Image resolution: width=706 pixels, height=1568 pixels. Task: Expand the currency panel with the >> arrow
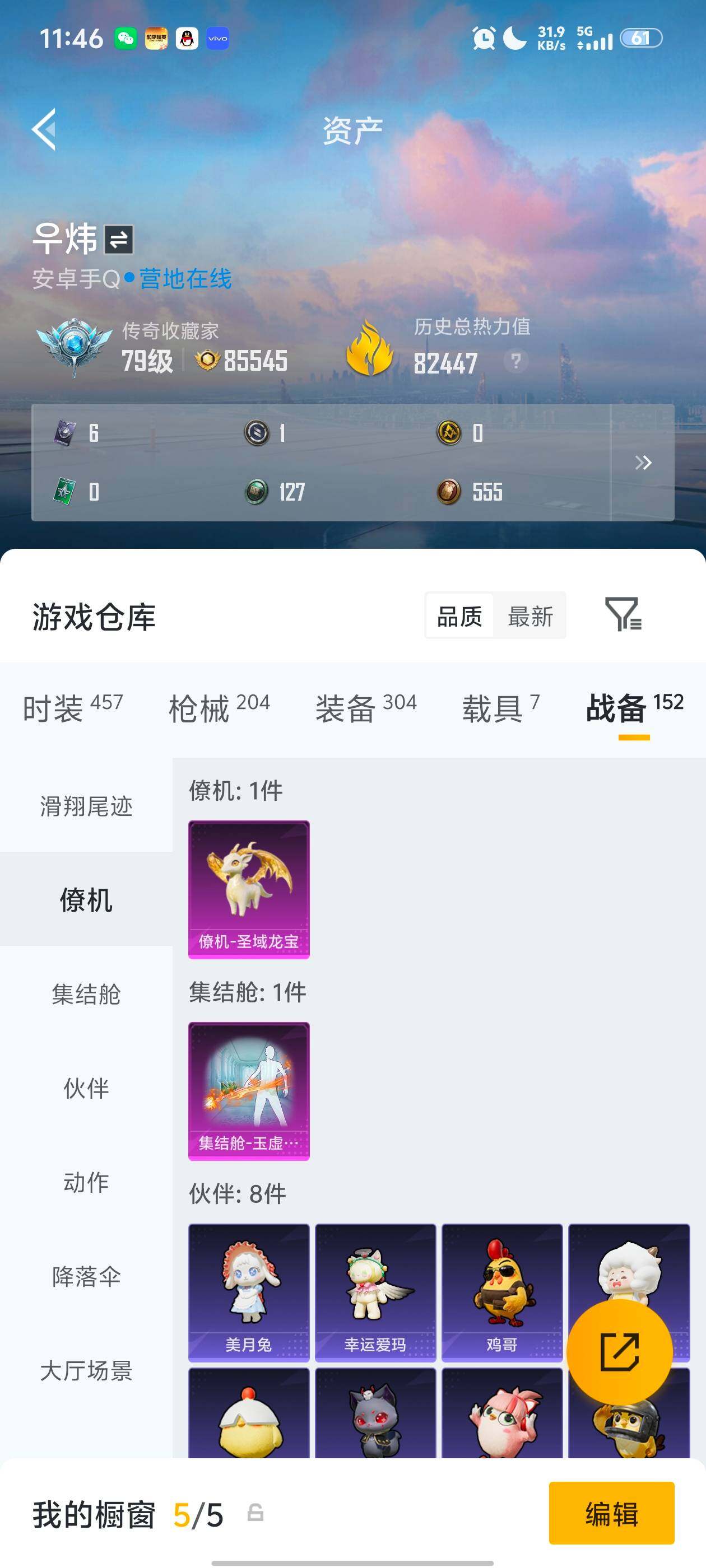(x=643, y=463)
